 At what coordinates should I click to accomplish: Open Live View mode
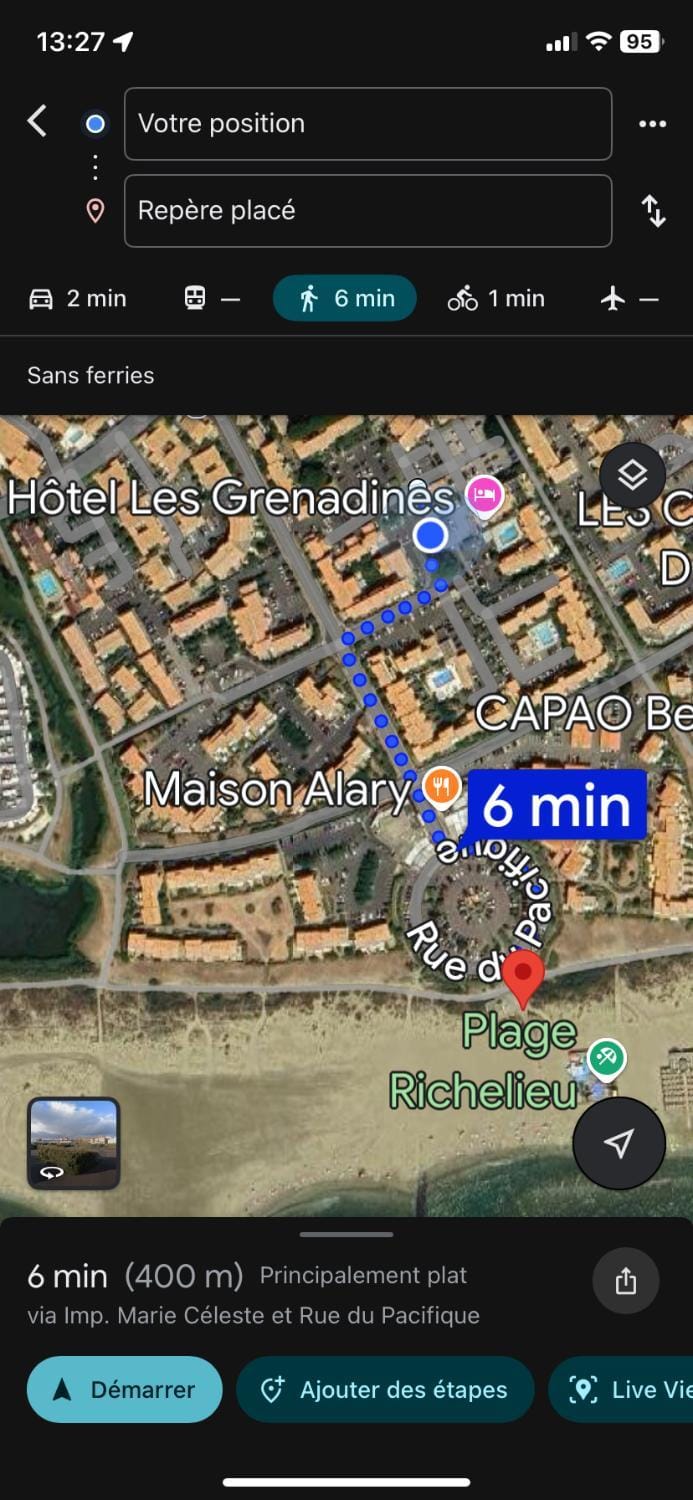621,1389
